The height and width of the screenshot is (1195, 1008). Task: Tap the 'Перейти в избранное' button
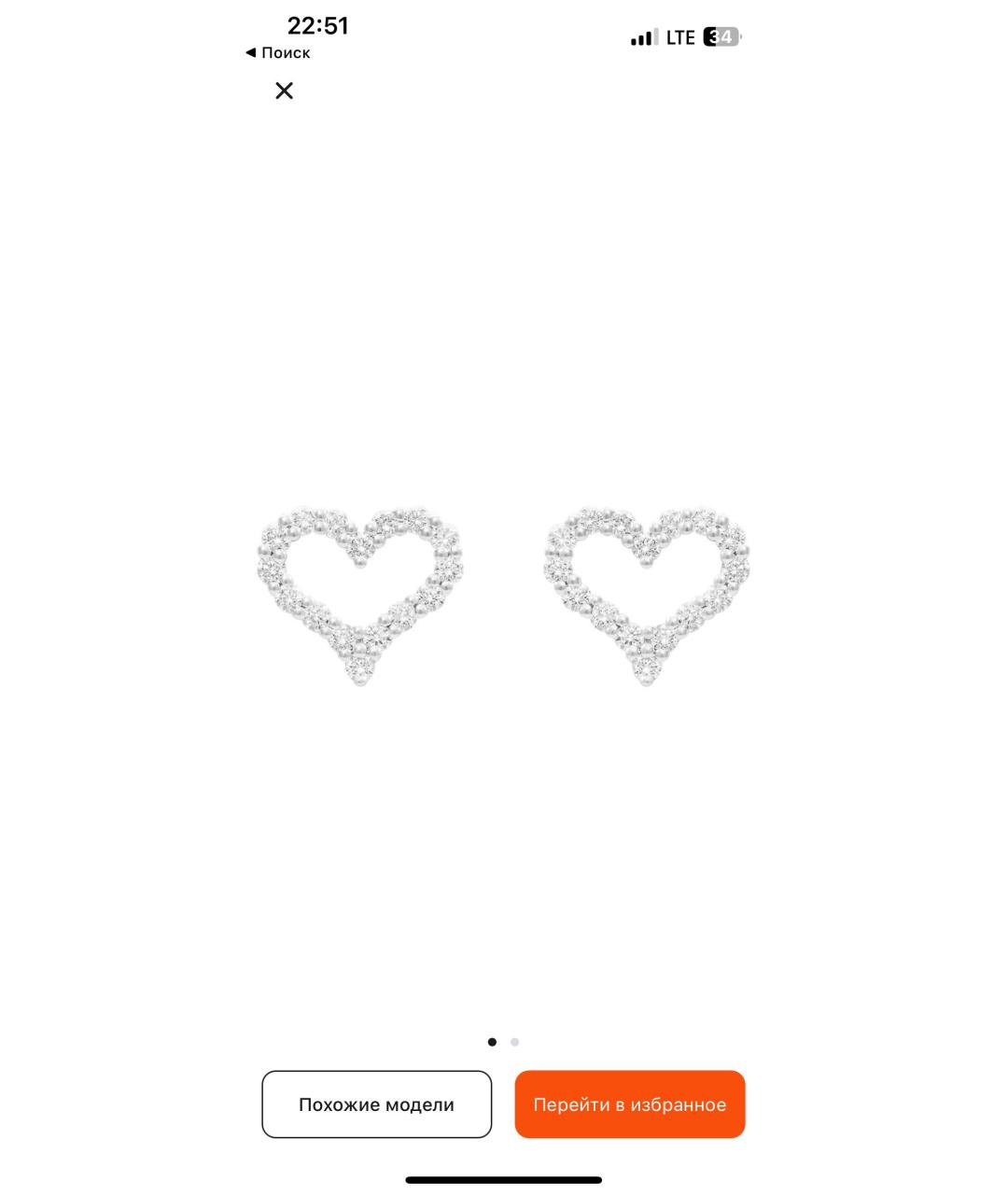coord(629,1104)
